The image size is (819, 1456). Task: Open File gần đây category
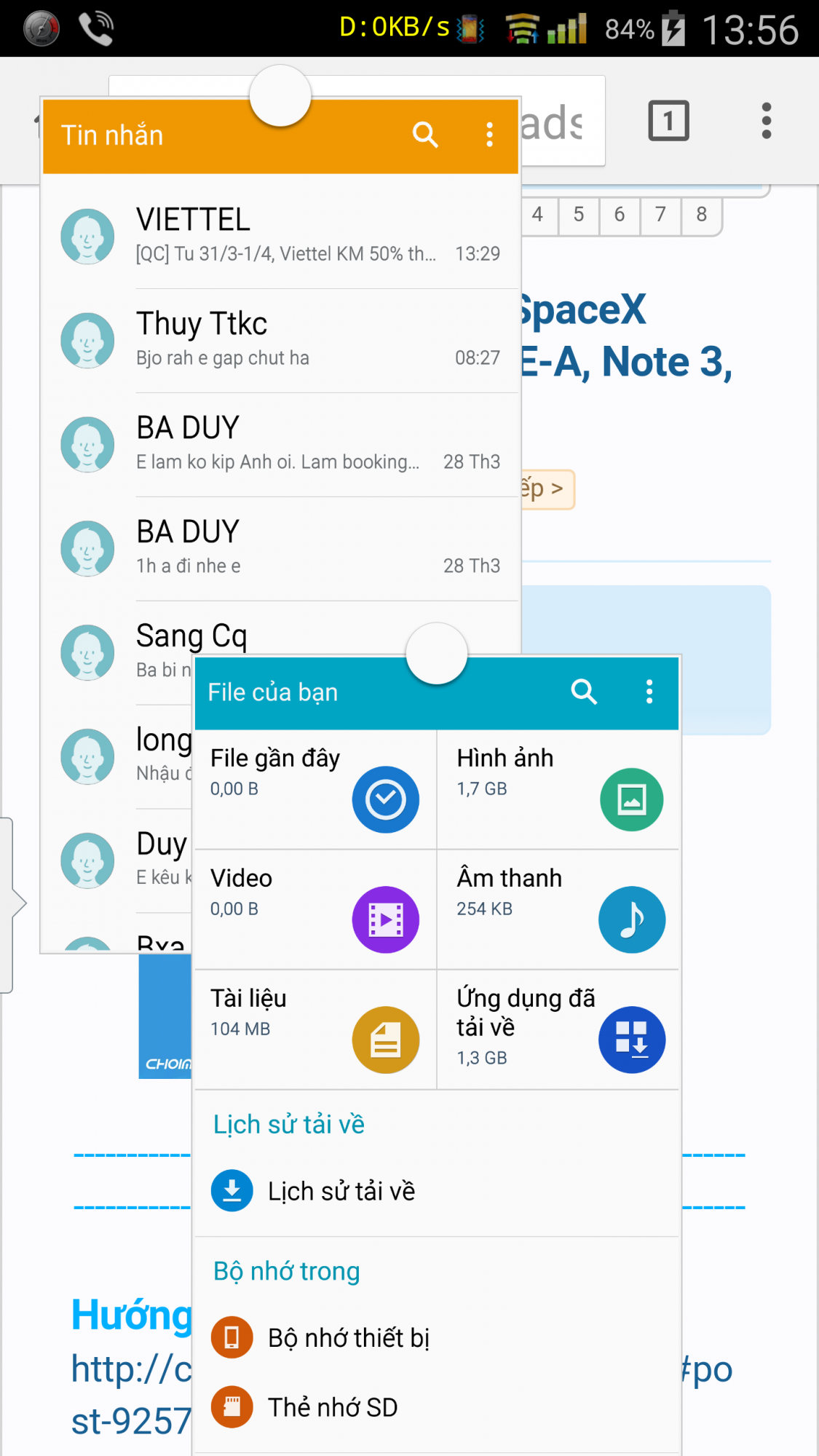tap(315, 790)
